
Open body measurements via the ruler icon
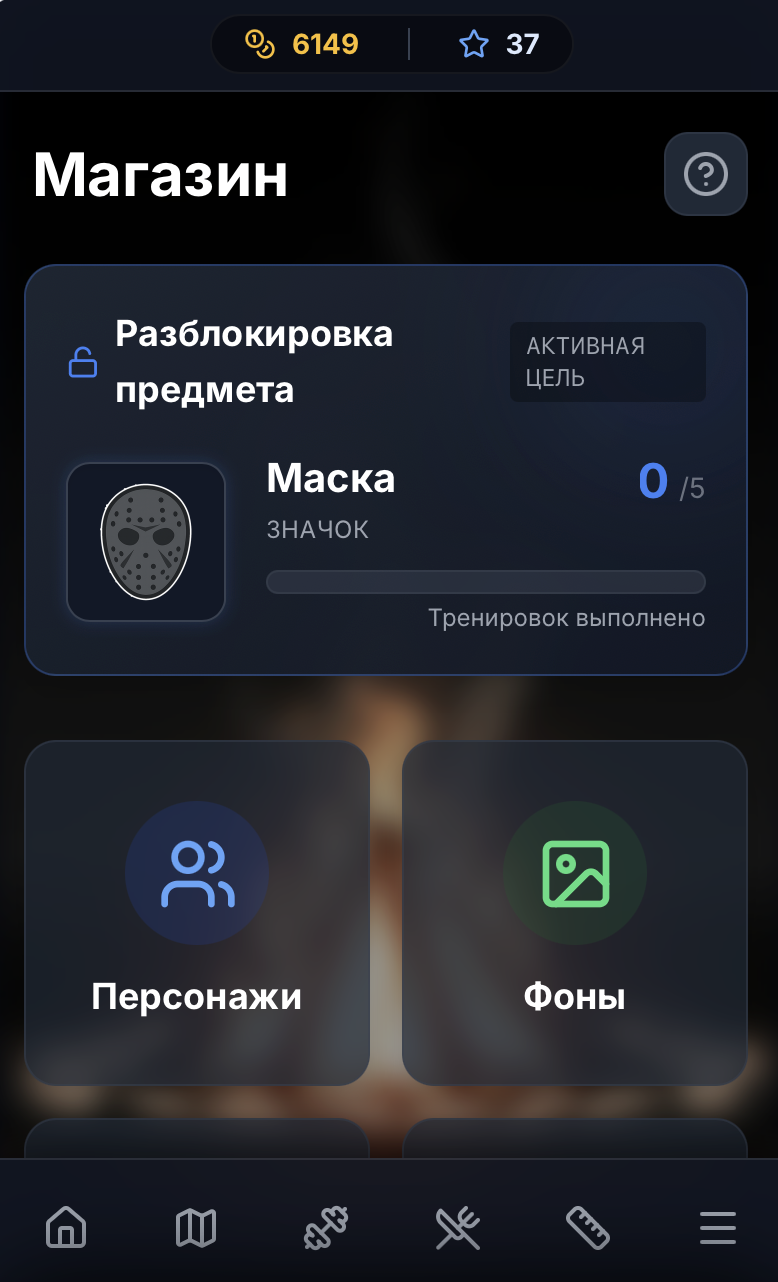click(x=588, y=1228)
